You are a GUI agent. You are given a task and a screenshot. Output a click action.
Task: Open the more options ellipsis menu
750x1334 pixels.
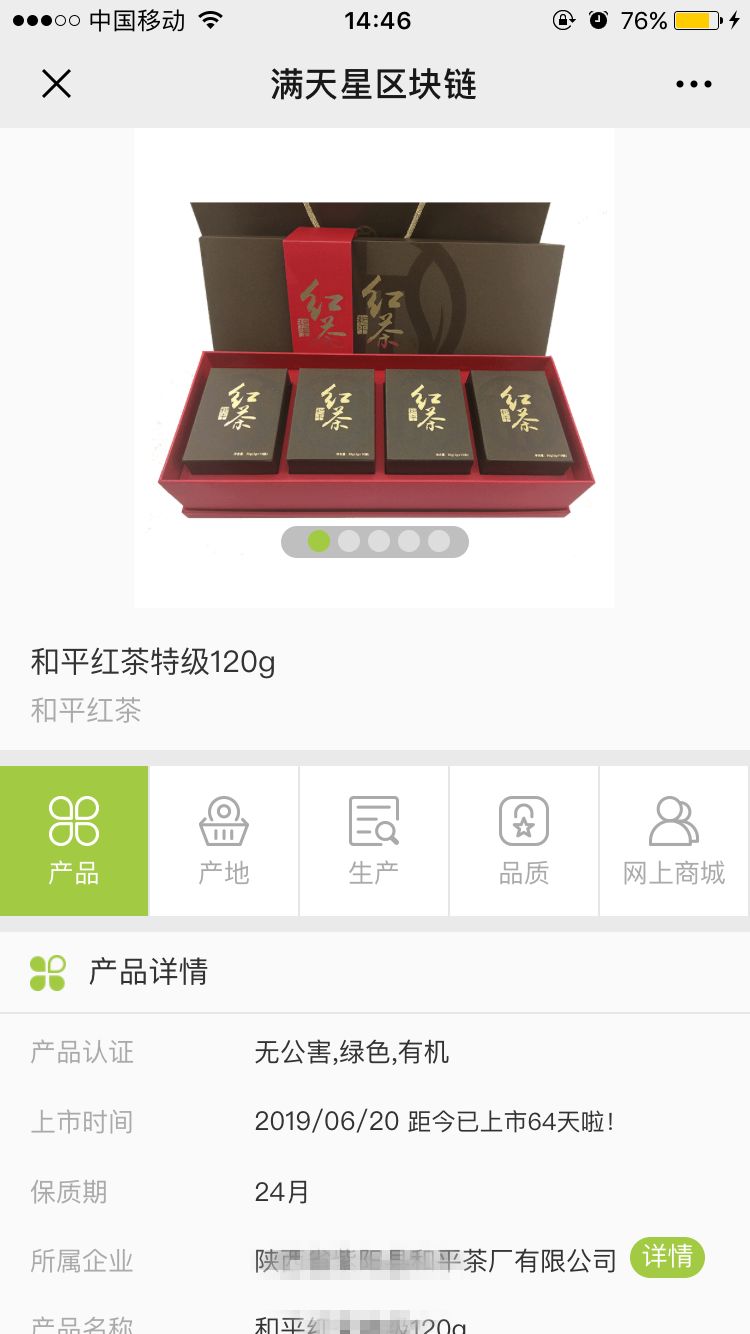[x=694, y=84]
